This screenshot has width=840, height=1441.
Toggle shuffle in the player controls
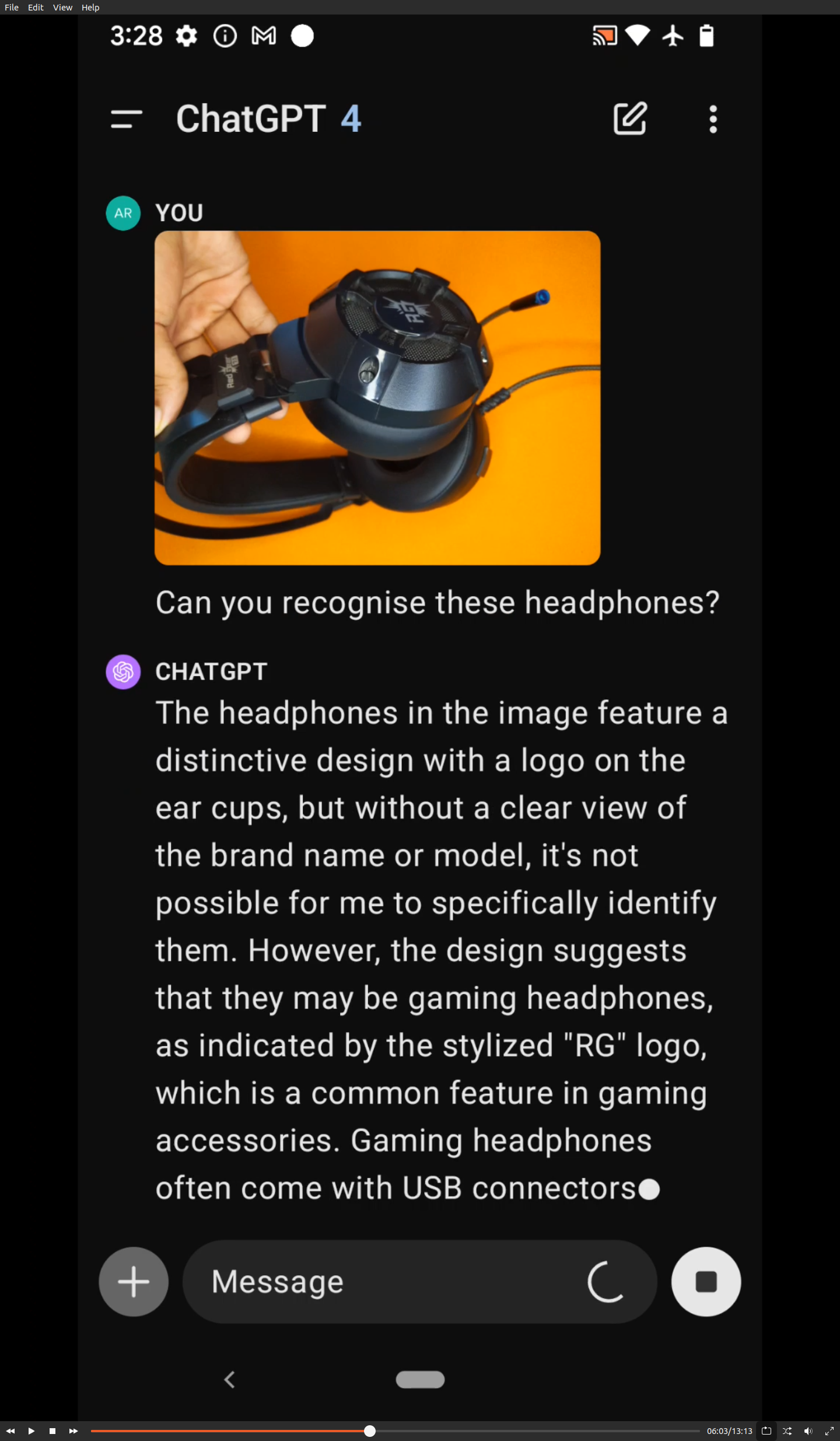point(787,1430)
